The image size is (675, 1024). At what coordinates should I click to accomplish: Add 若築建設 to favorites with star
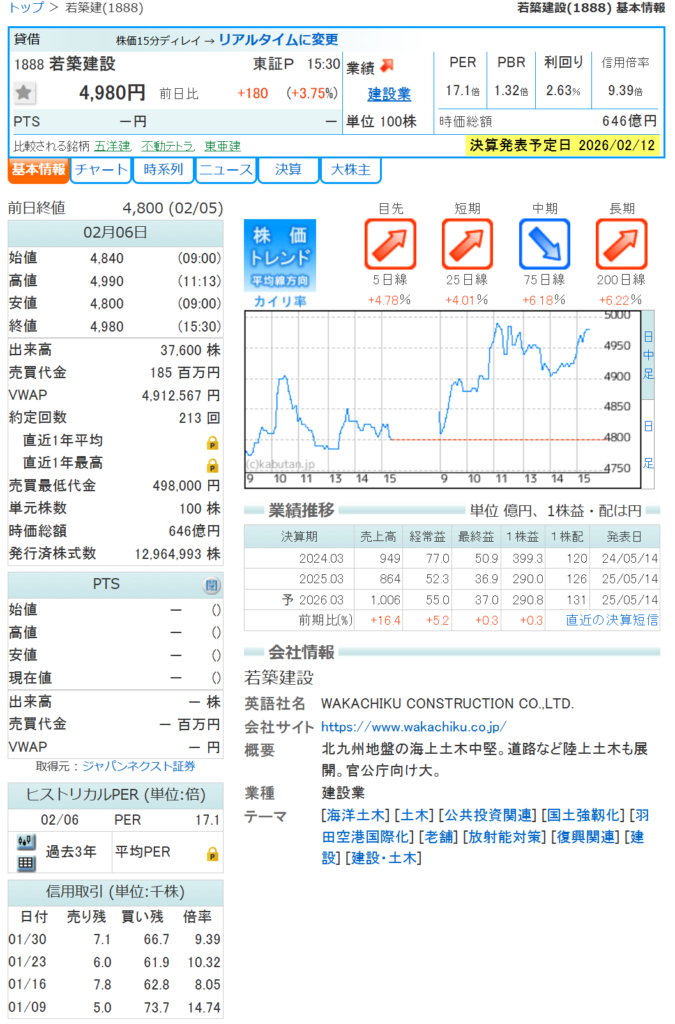(x=25, y=93)
